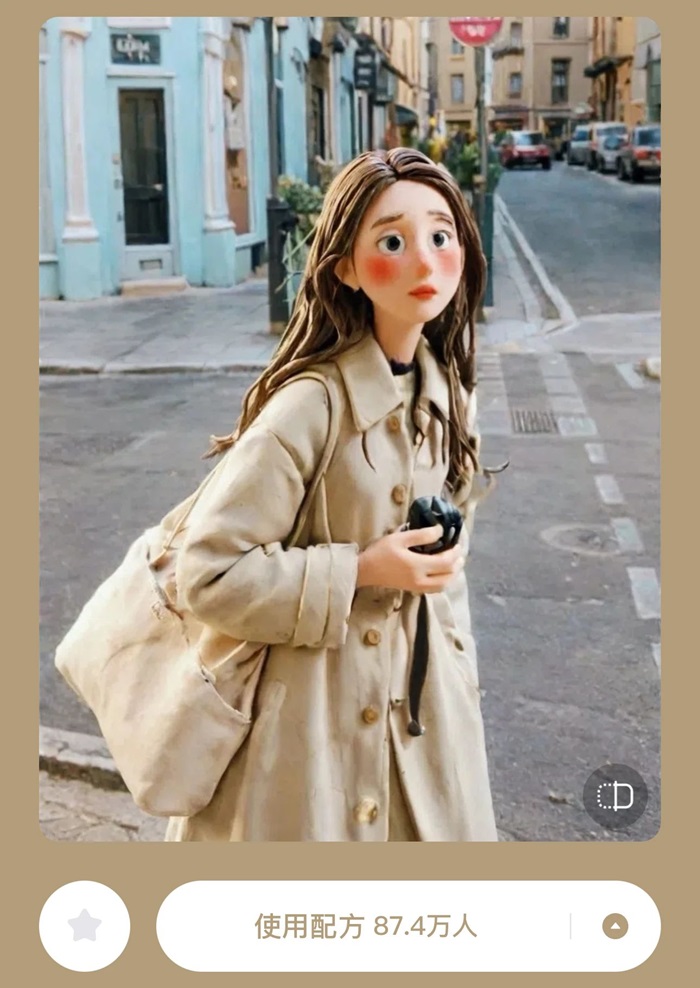
Task: Expand options with the up arrow
Action: click(615, 926)
